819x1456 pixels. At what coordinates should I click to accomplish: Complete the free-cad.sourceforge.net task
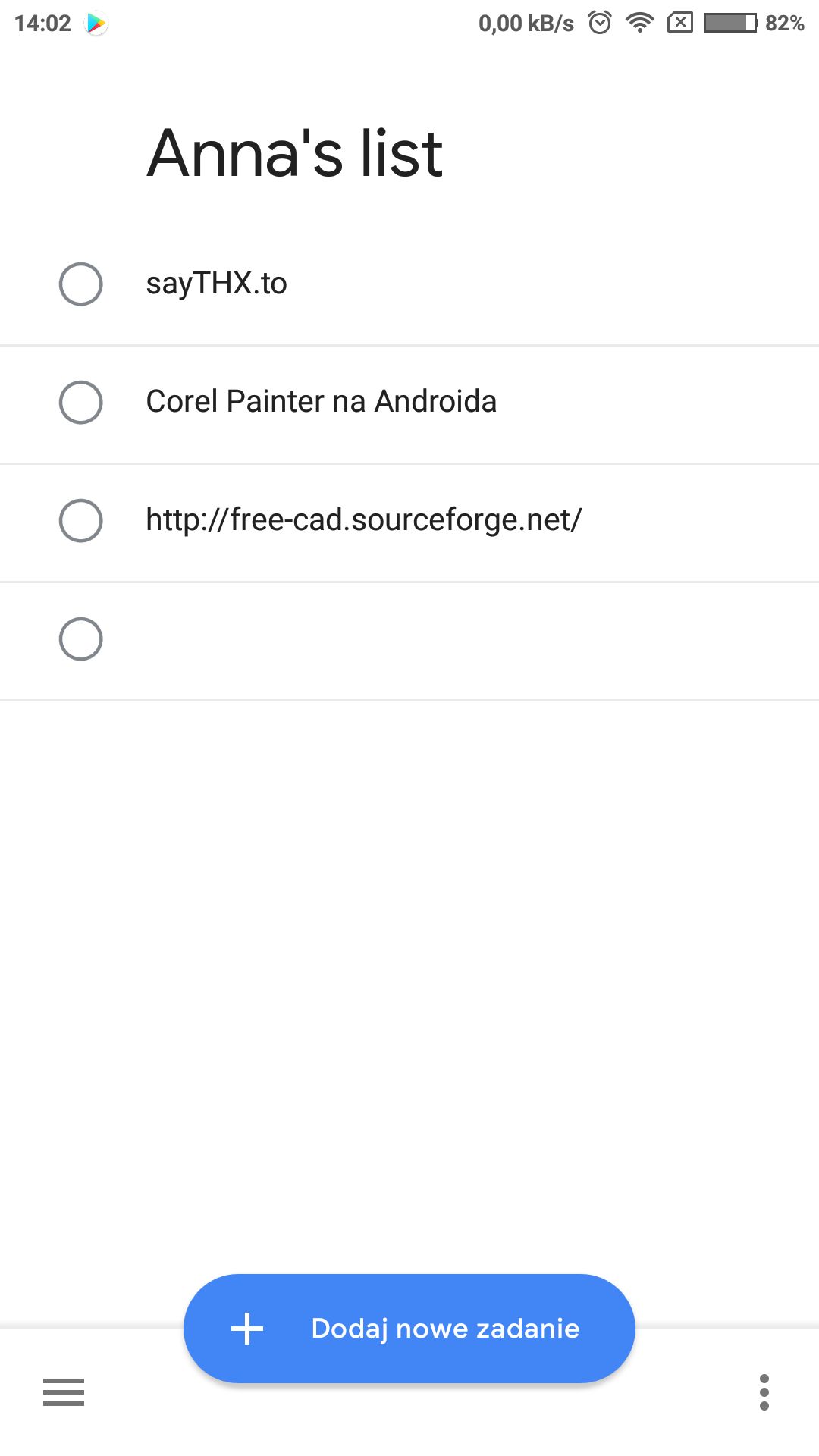tap(81, 520)
